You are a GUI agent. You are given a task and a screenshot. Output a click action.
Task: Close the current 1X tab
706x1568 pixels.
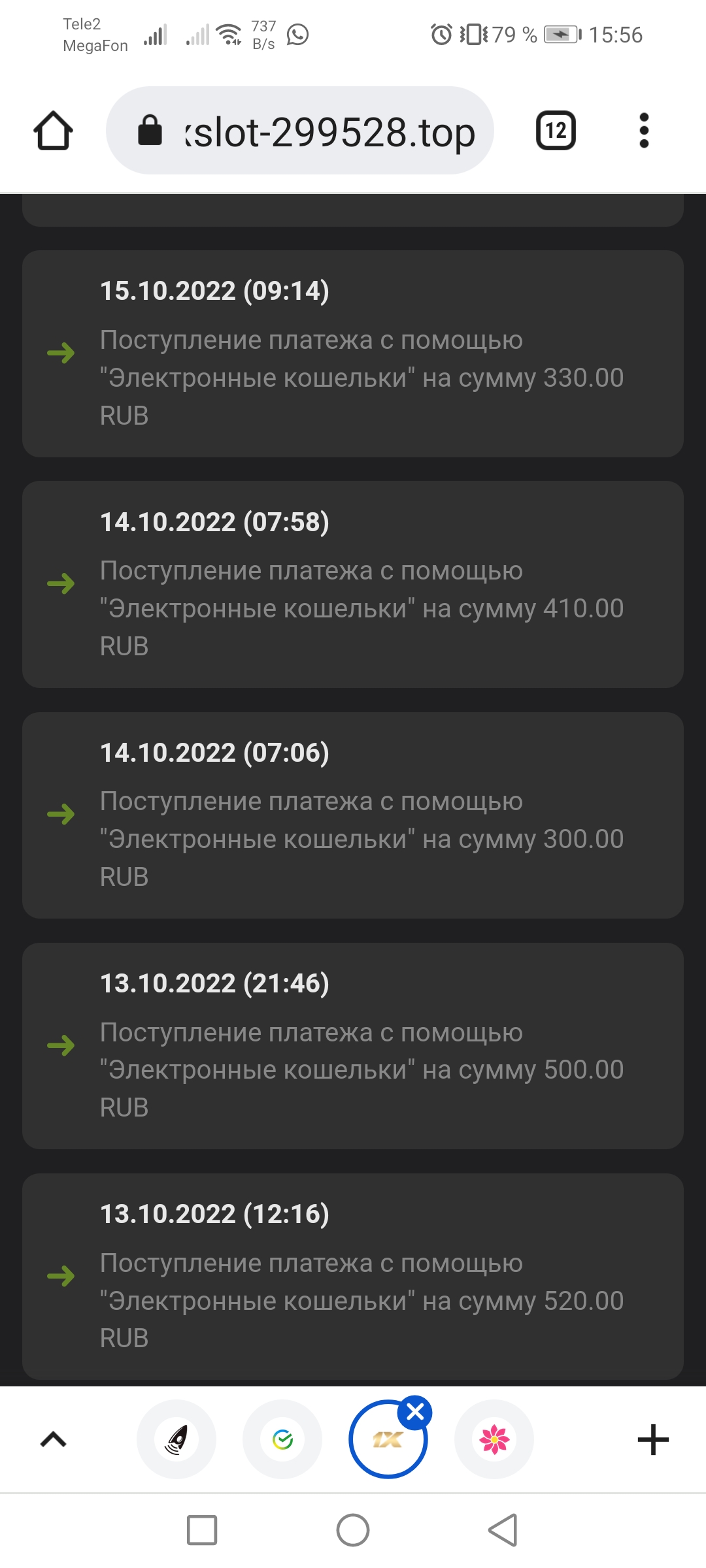416,1413
